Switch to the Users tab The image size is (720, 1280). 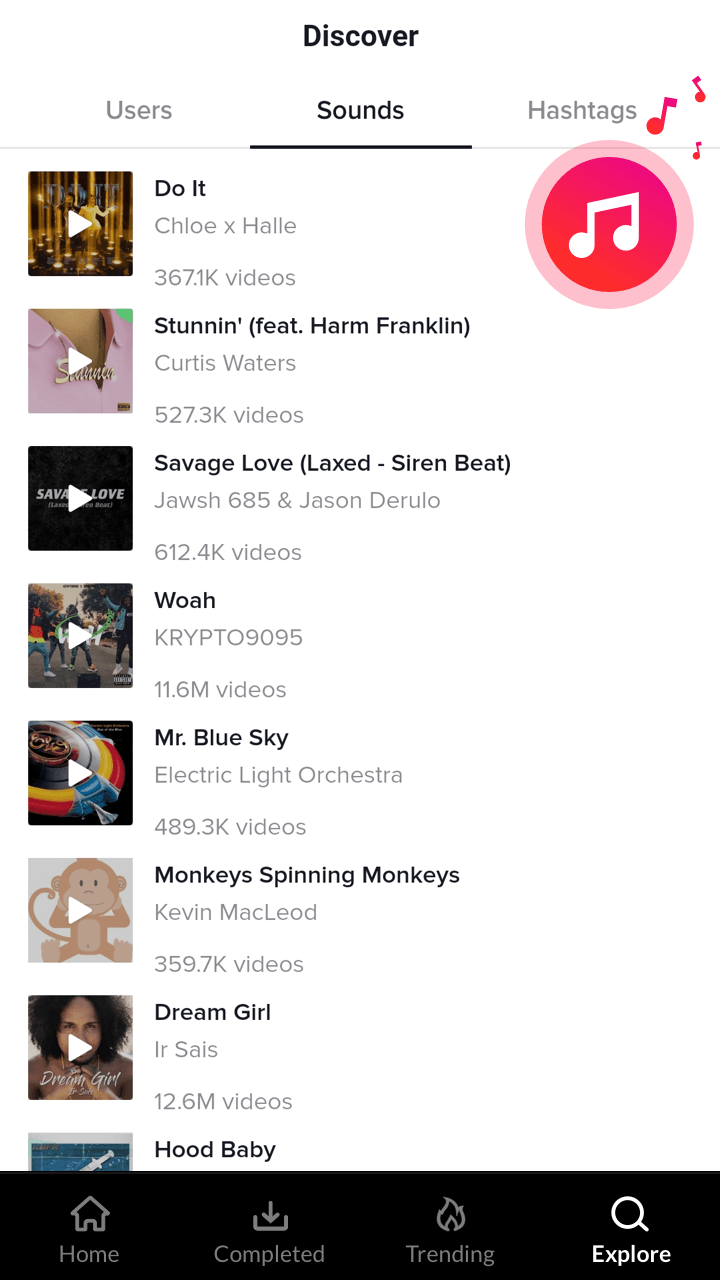click(x=139, y=110)
